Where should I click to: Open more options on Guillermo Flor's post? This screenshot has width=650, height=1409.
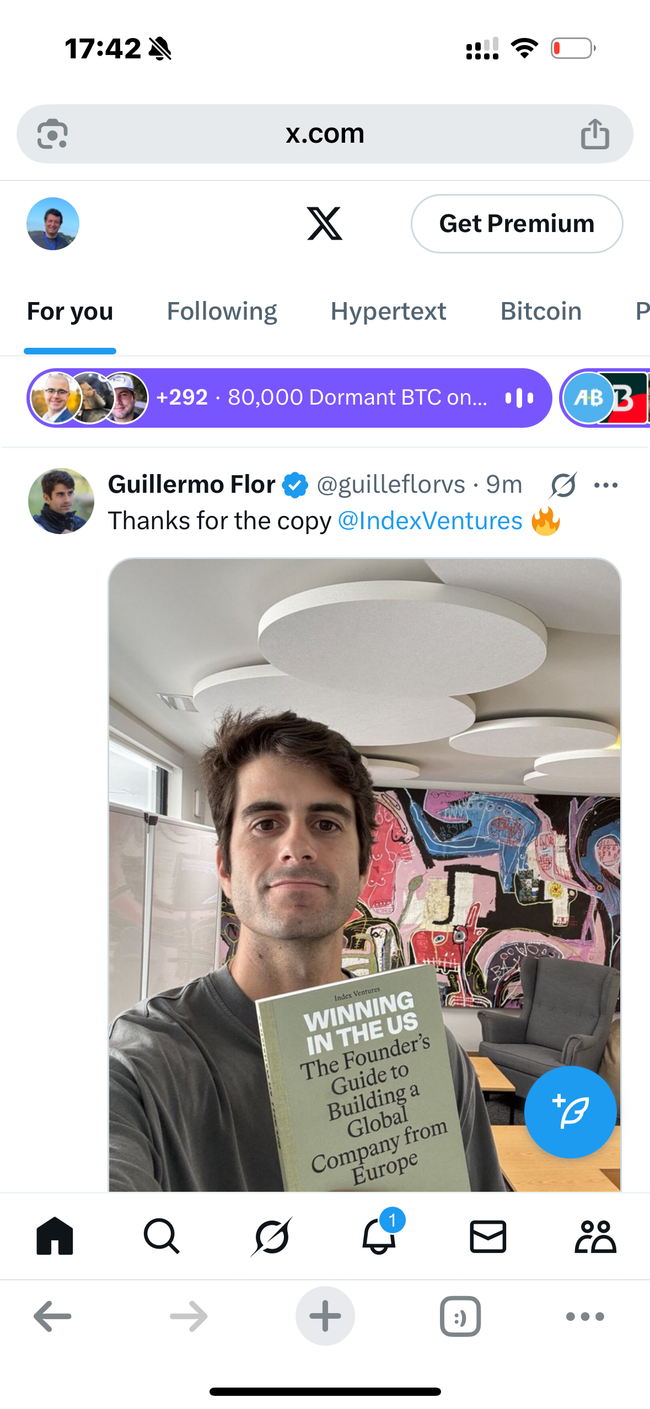(x=606, y=486)
